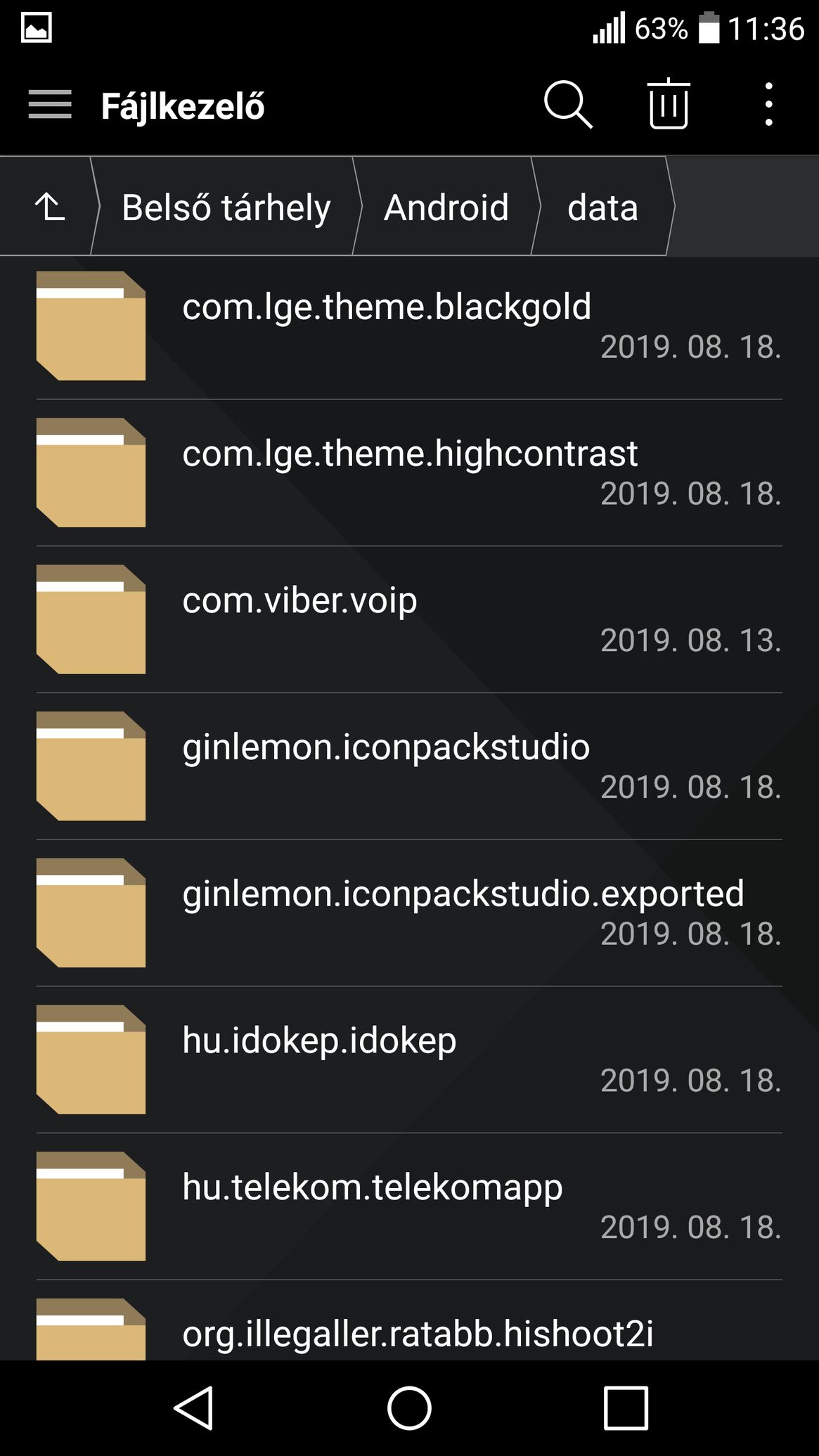819x1456 pixels.
Task: Open com.lge.theme.highcontrast folder
Action: coord(409,473)
